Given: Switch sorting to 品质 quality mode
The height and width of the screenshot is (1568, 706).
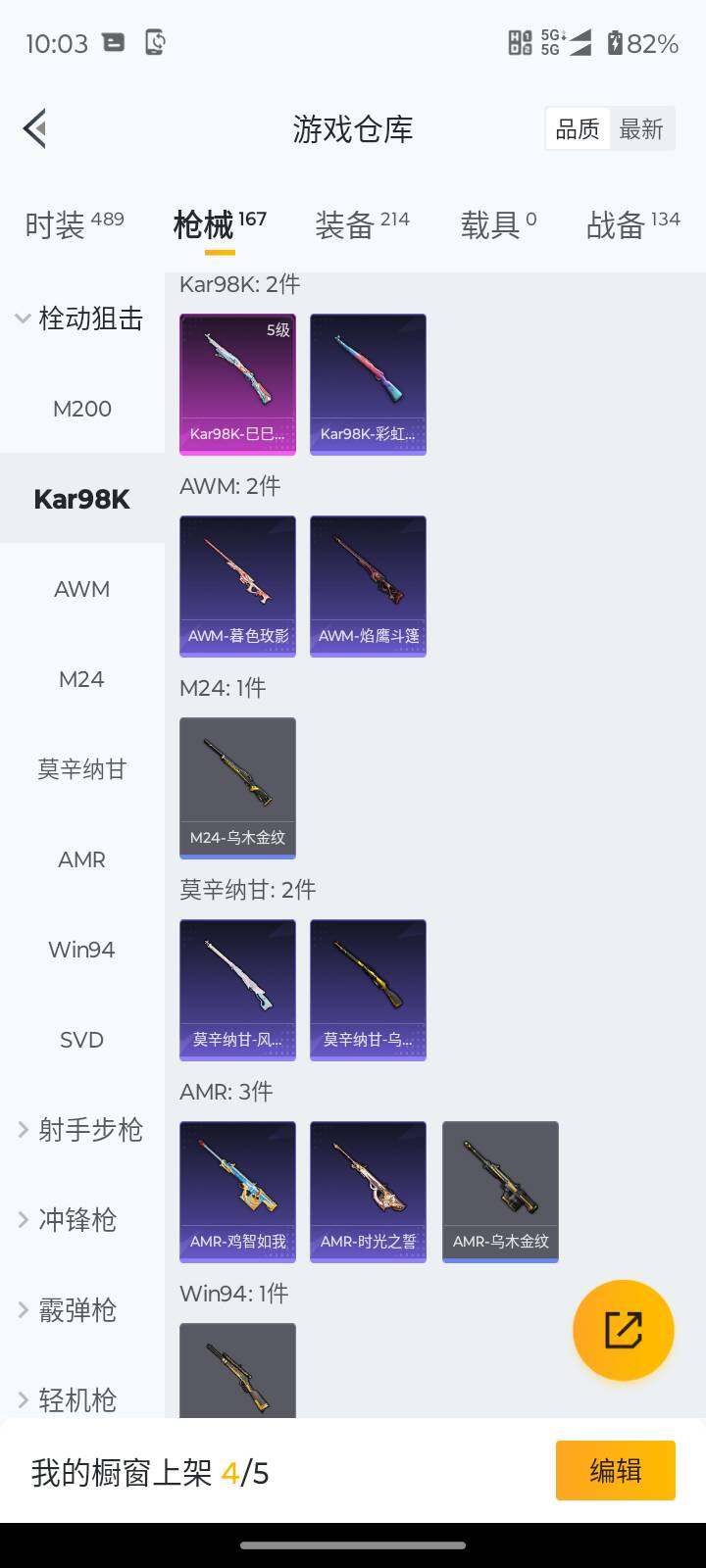Looking at the screenshot, I should (578, 128).
